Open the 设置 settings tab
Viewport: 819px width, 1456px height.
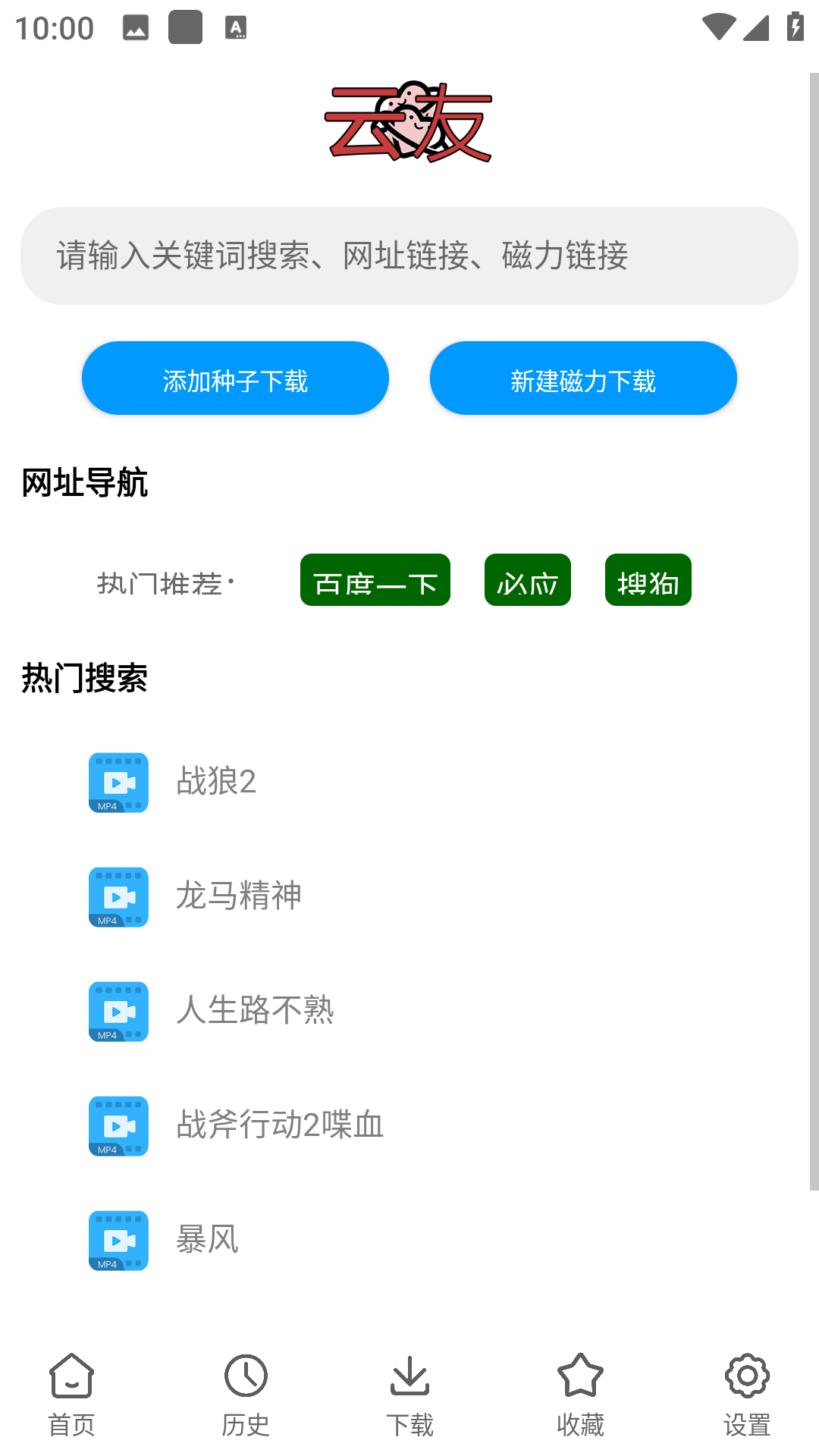(747, 1395)
